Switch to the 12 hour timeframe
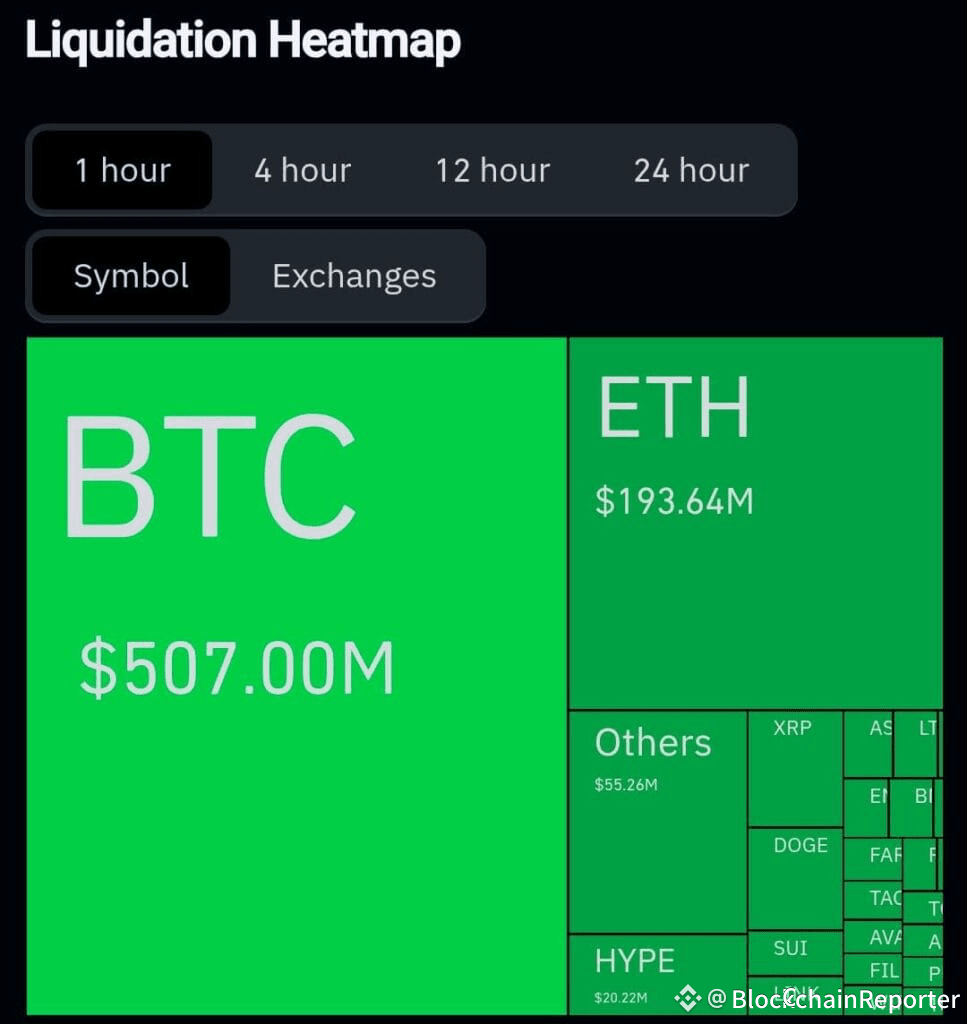The image size is (967, 1024). (x=493, y=170)
